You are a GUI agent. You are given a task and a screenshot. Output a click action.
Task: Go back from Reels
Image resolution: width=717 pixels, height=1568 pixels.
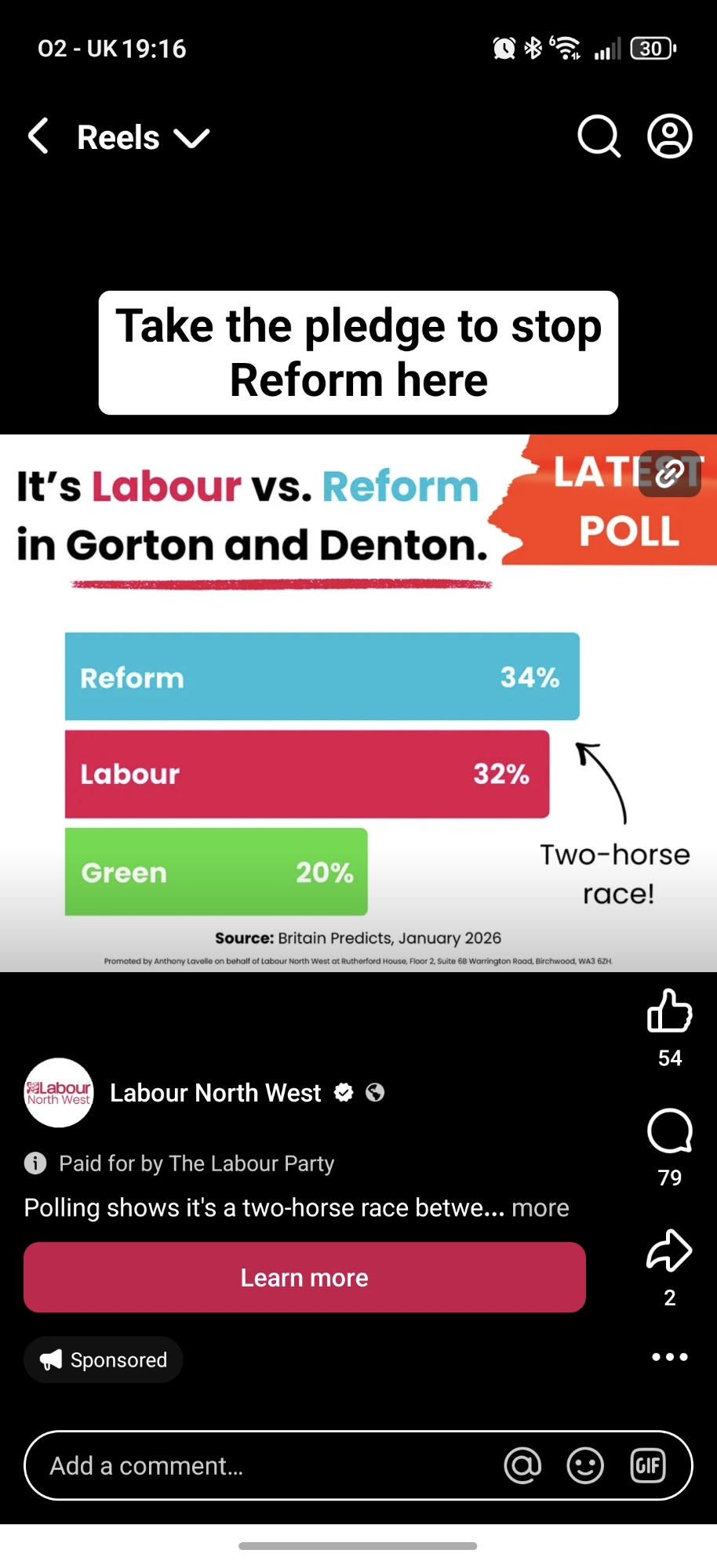38,136
